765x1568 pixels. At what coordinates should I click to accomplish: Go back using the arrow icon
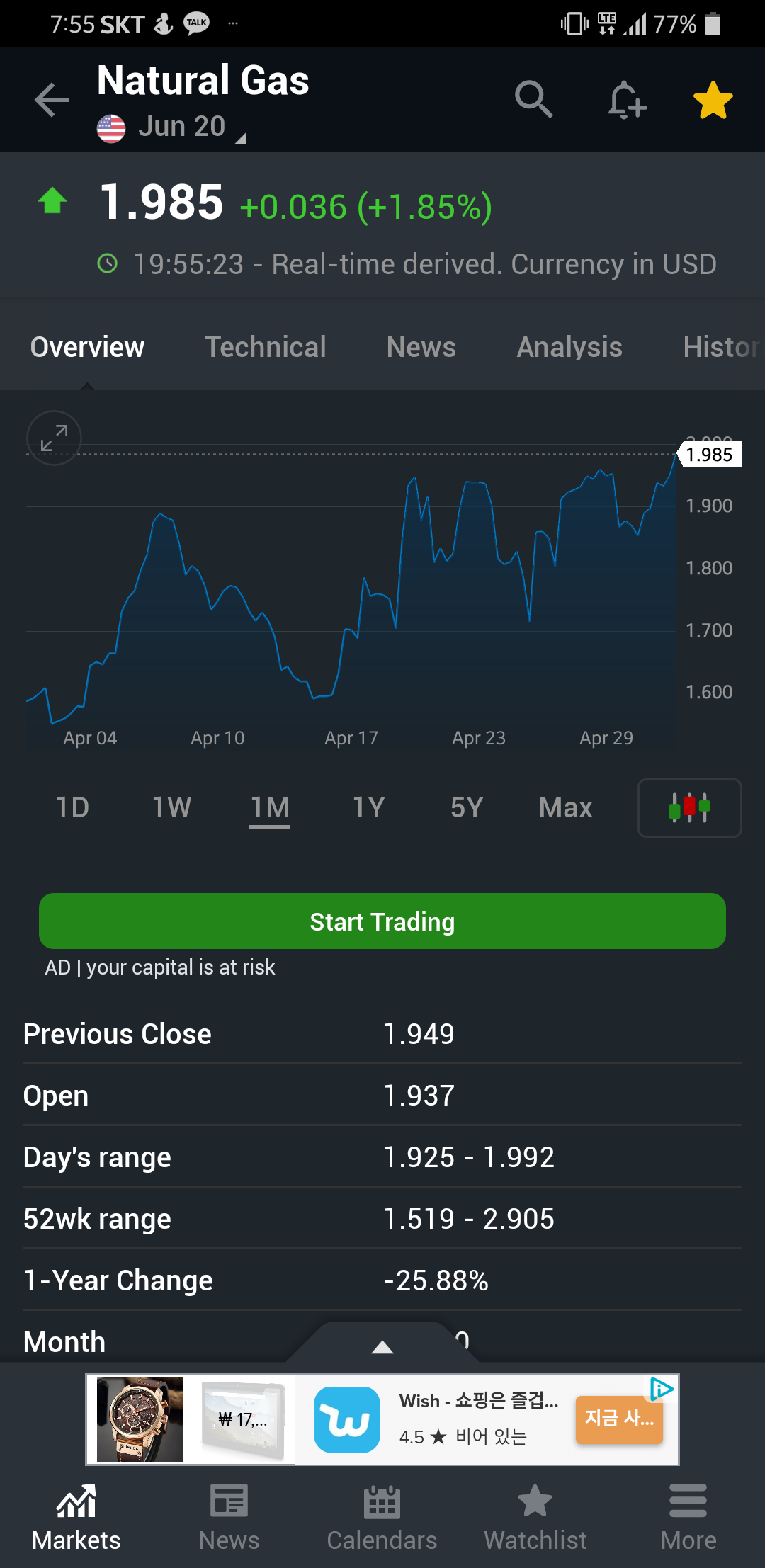(x=52, y=99)
